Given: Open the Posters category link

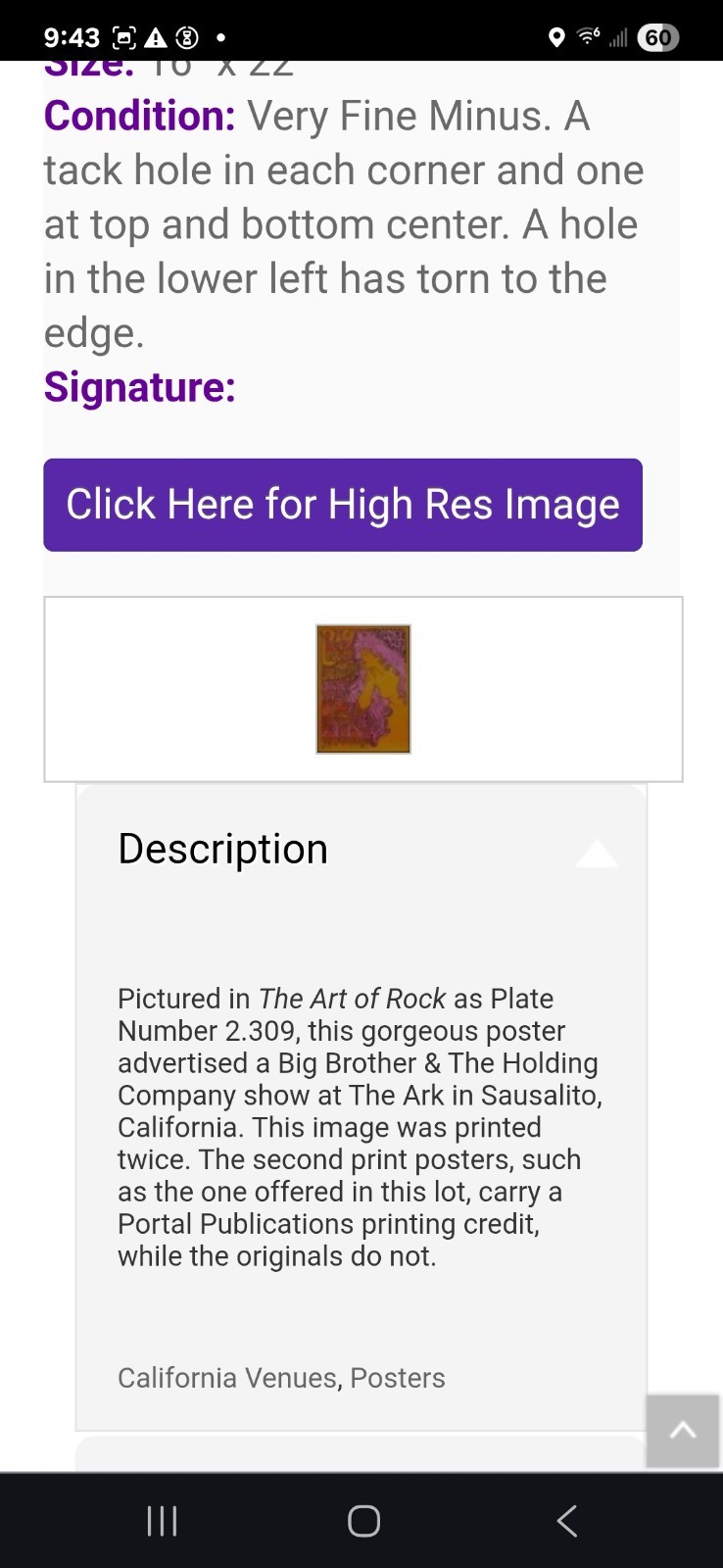Looking at the screenshot, I should click(398, 1378).
